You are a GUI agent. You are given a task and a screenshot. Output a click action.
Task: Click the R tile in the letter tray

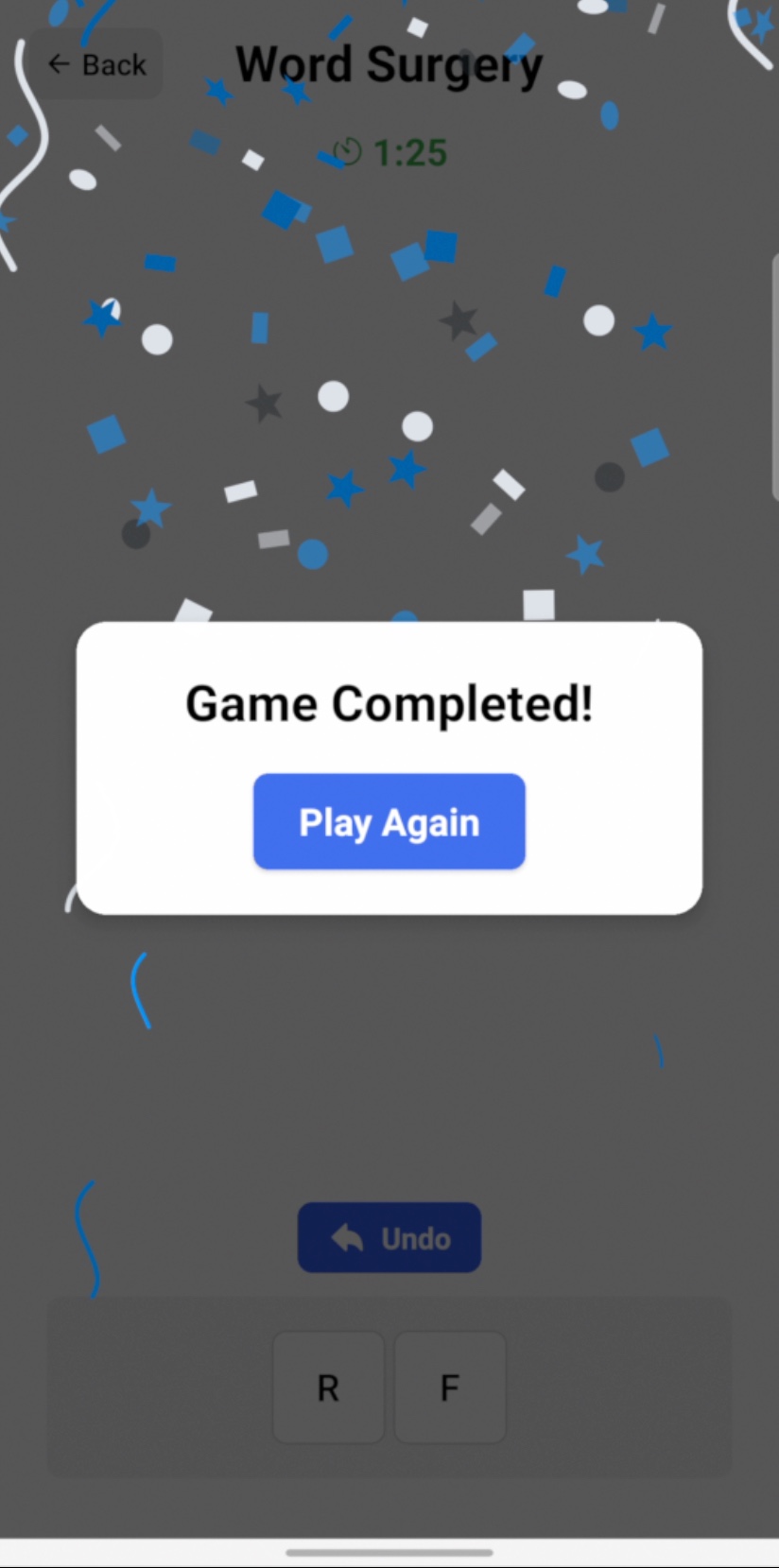tap(328, 1387)
